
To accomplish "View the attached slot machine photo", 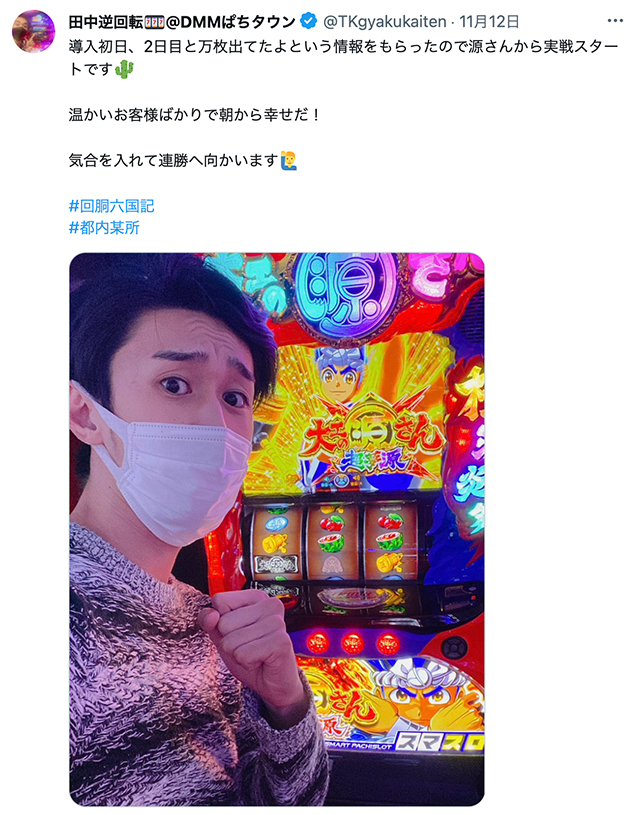I will point(277,528).
